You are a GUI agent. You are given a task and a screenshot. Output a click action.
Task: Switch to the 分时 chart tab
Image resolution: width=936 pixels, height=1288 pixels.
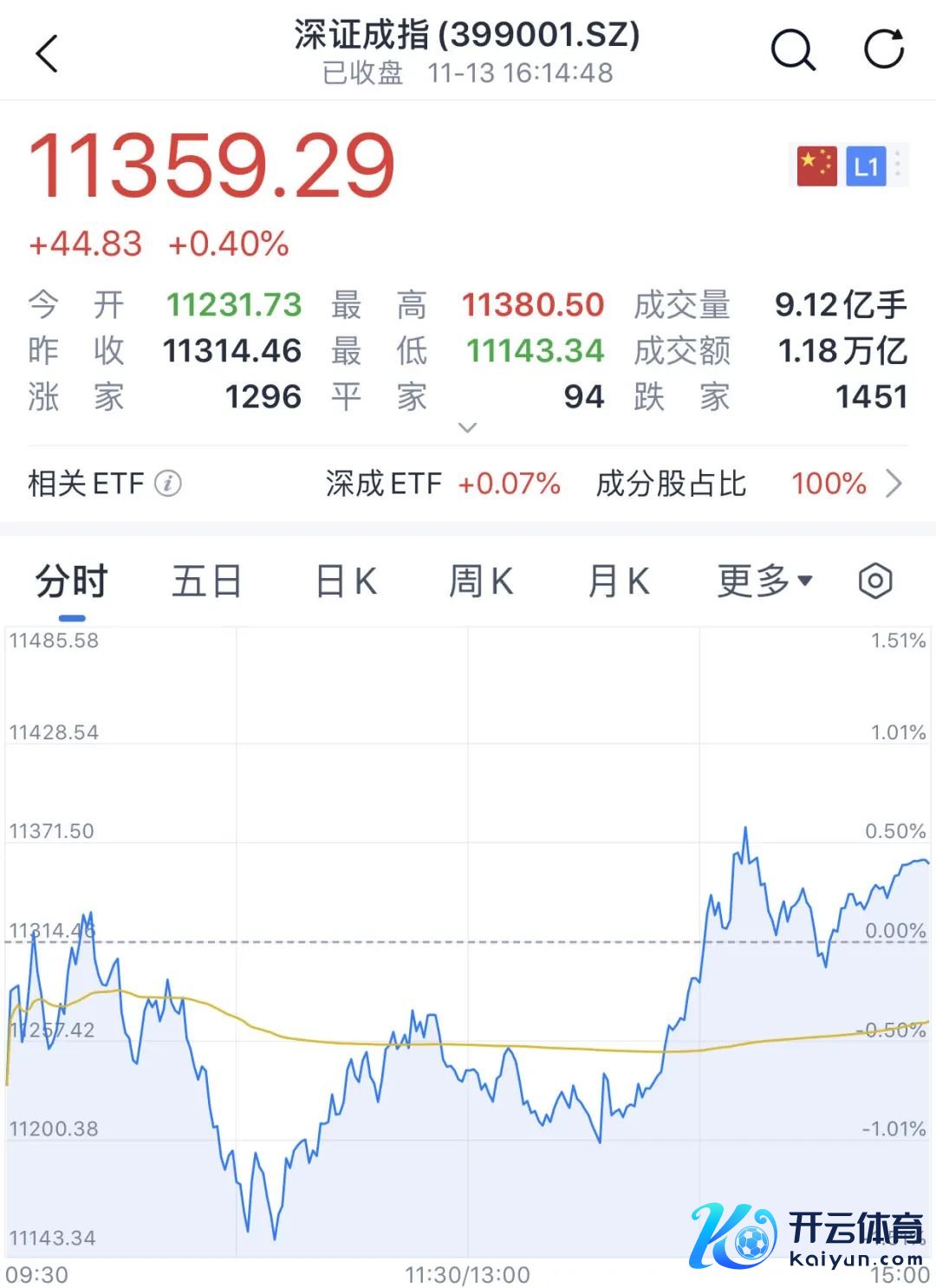pos(71,582)
